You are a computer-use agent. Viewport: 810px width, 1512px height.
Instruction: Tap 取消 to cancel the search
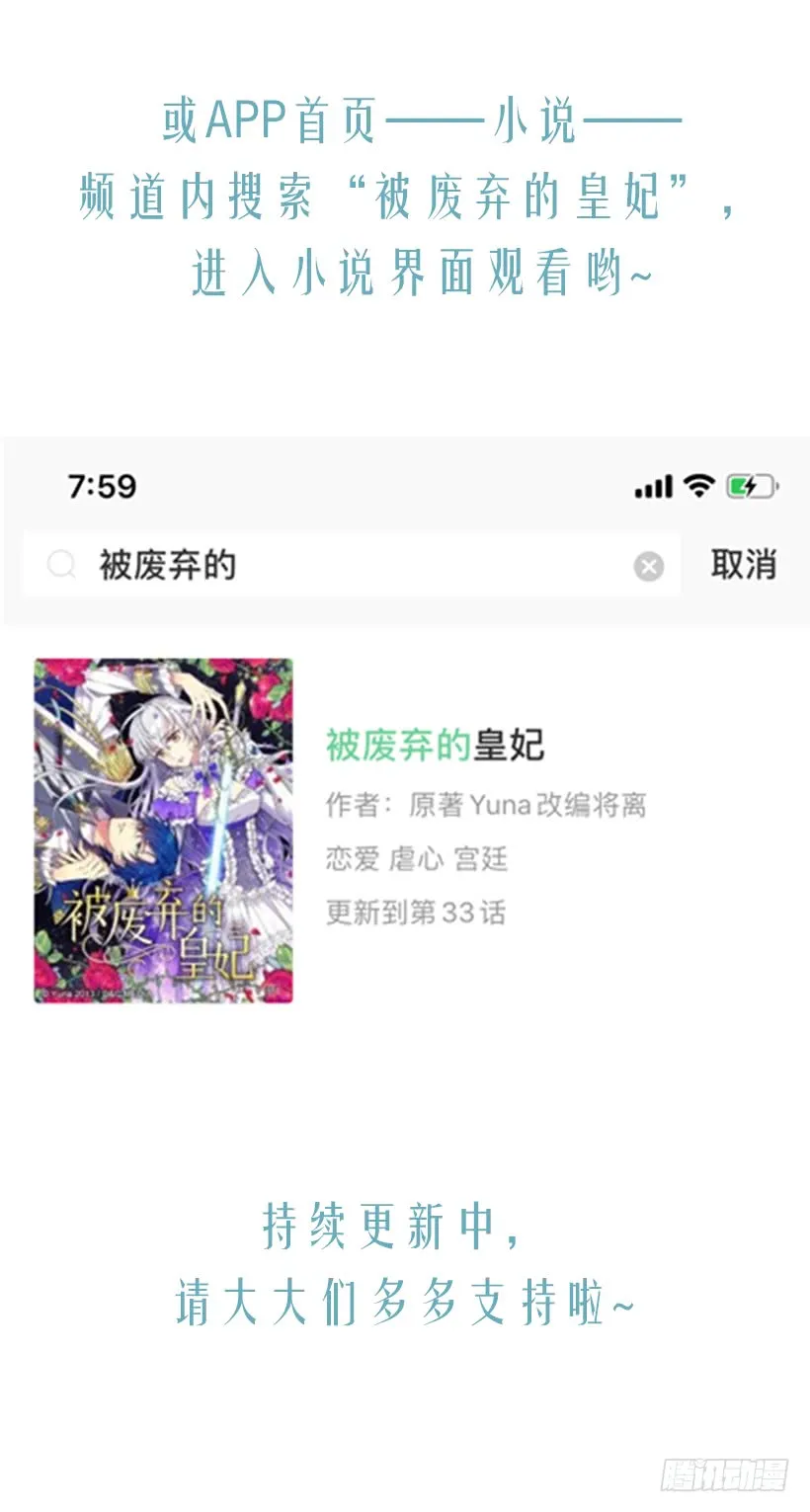tap(744, 564)
